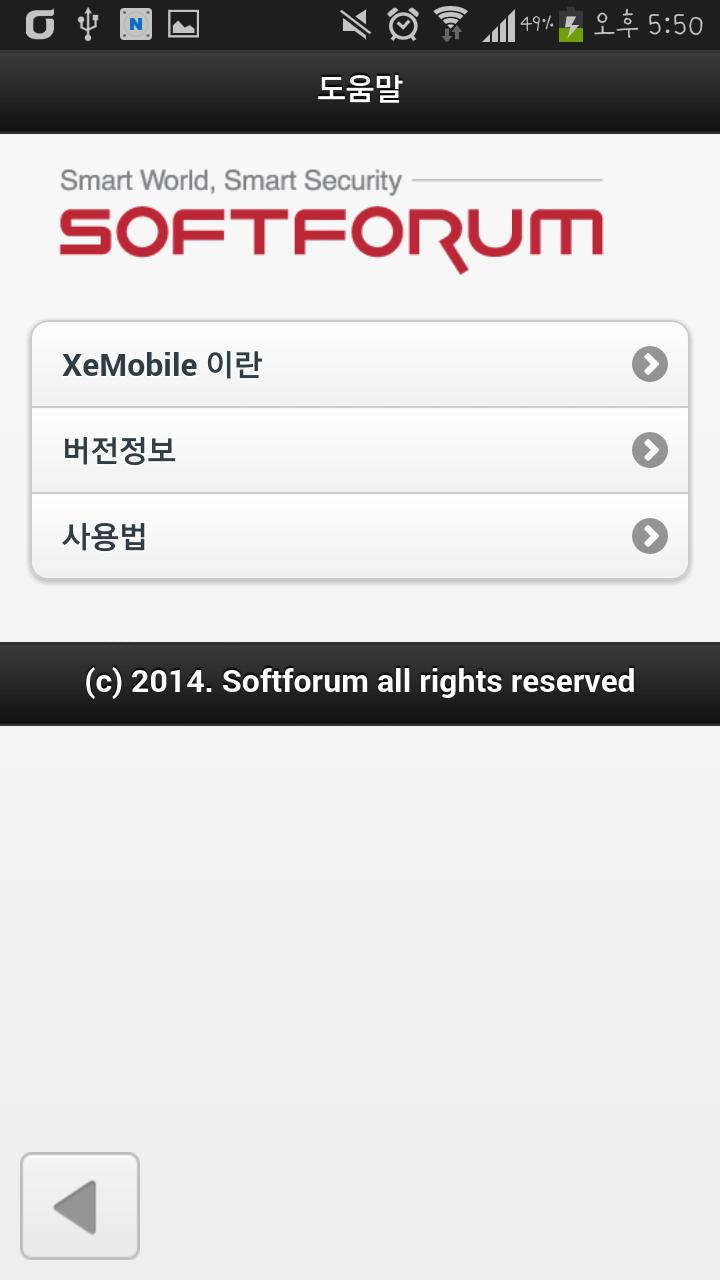Tap the back arrow button

click(x=80, y=1206)
